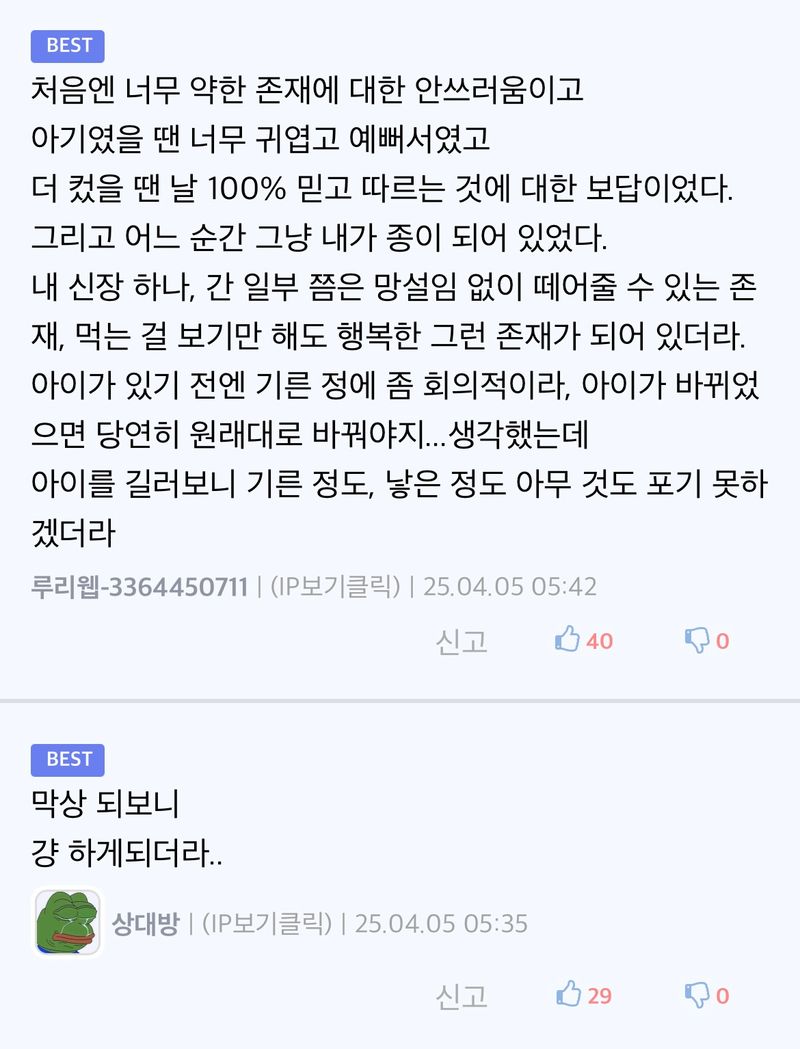
Task: Report the comment by 루리웹-3364450711
Action: point(461,641)
